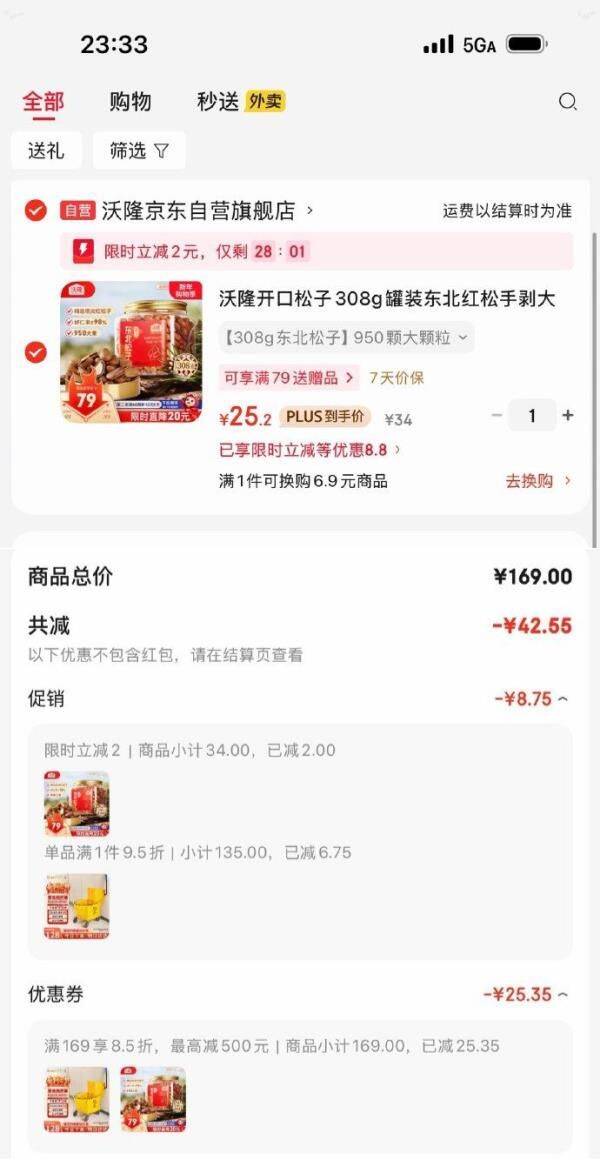
Task: Open the search magnifier icon
Action: (x=567, y=101)
